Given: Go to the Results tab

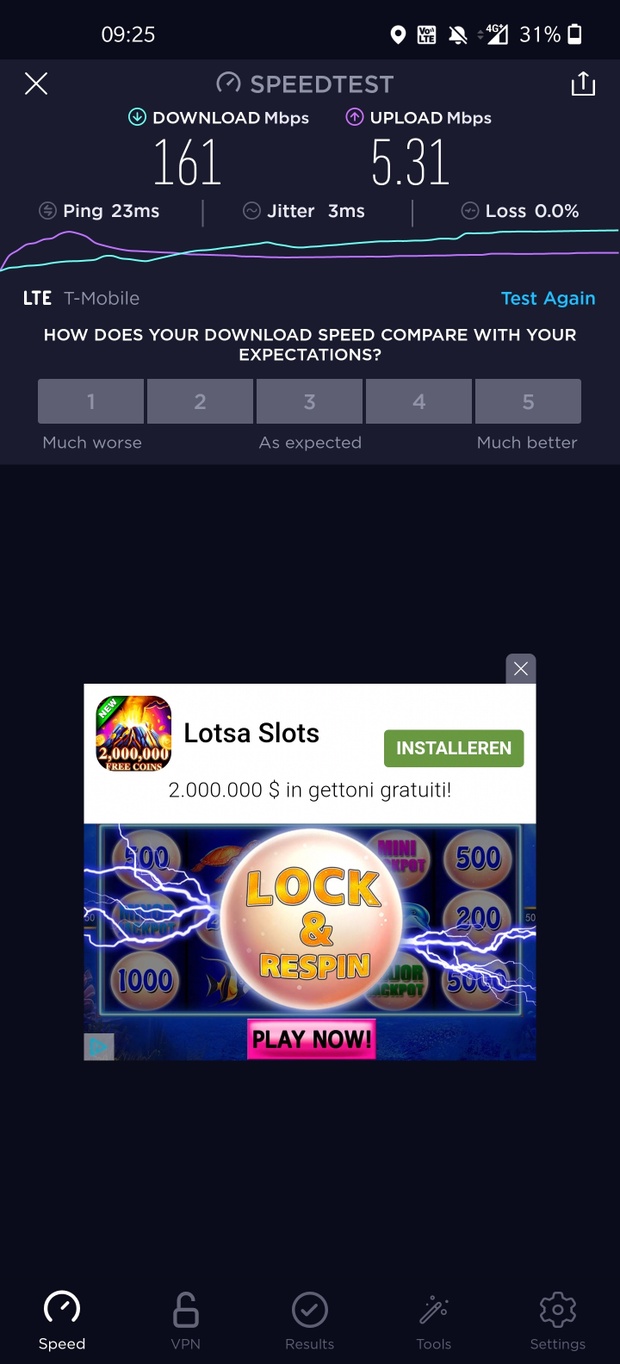Looking at the screenshot, I should 310,1320.
